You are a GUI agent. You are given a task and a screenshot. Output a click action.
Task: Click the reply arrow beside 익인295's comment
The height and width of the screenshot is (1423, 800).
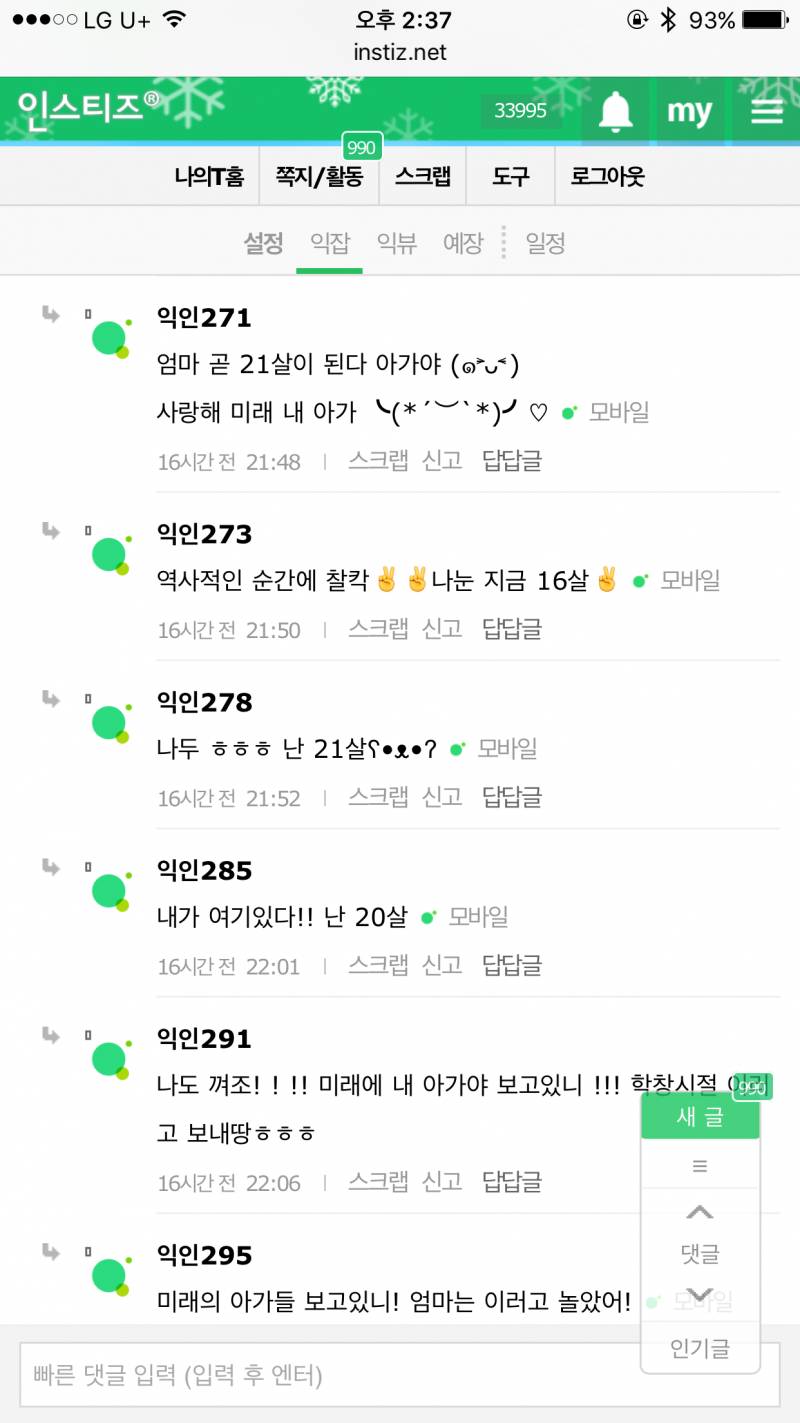click(50, 1253)
